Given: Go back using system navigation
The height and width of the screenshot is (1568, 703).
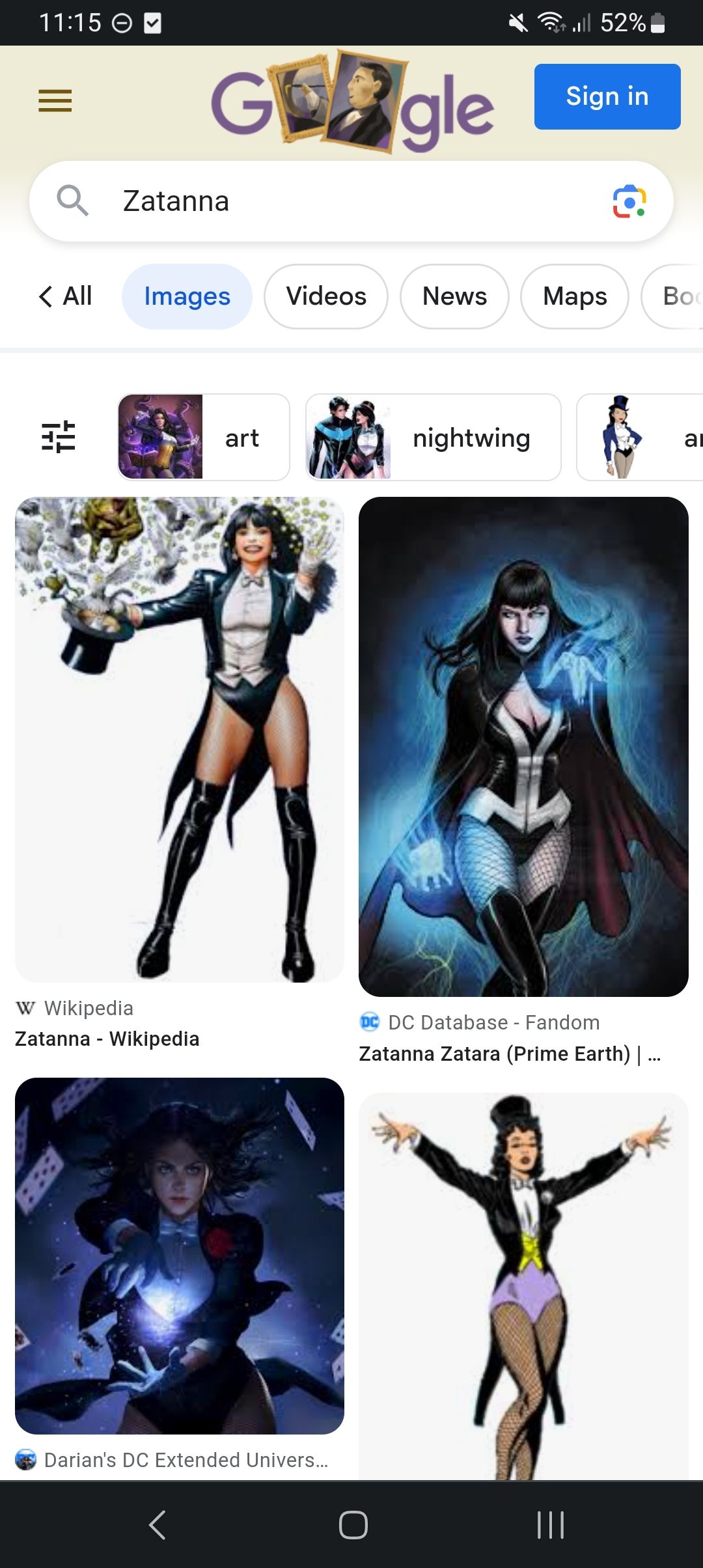Looking at the screenshot, I should (x=157, y=1524).
